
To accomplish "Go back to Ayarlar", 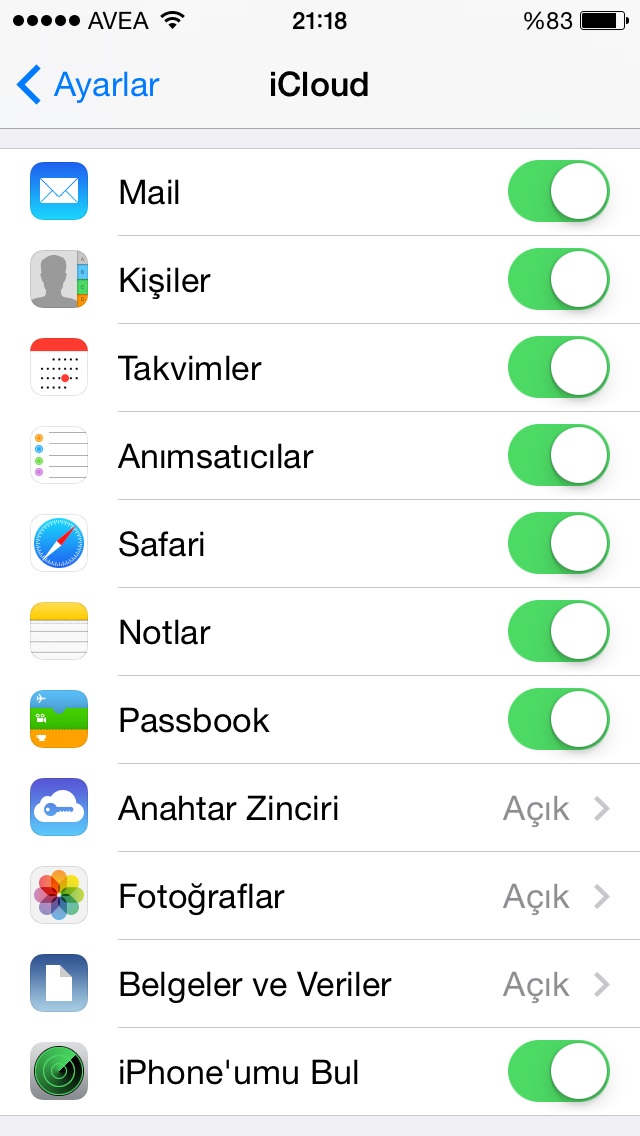I will click(x=87, y=85).
